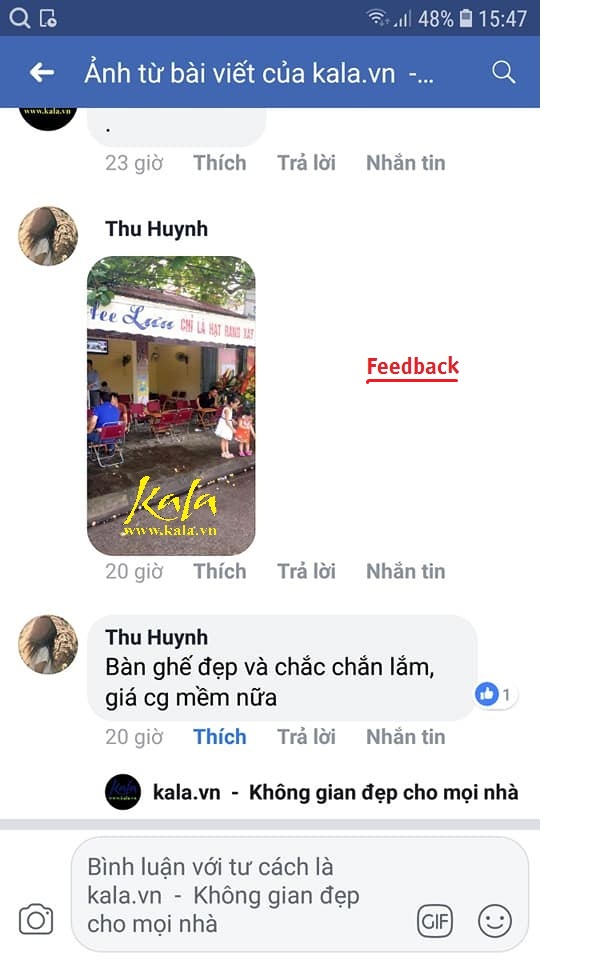Like the comment posted 23 giờ ago
600x960 pixels.
219,163
